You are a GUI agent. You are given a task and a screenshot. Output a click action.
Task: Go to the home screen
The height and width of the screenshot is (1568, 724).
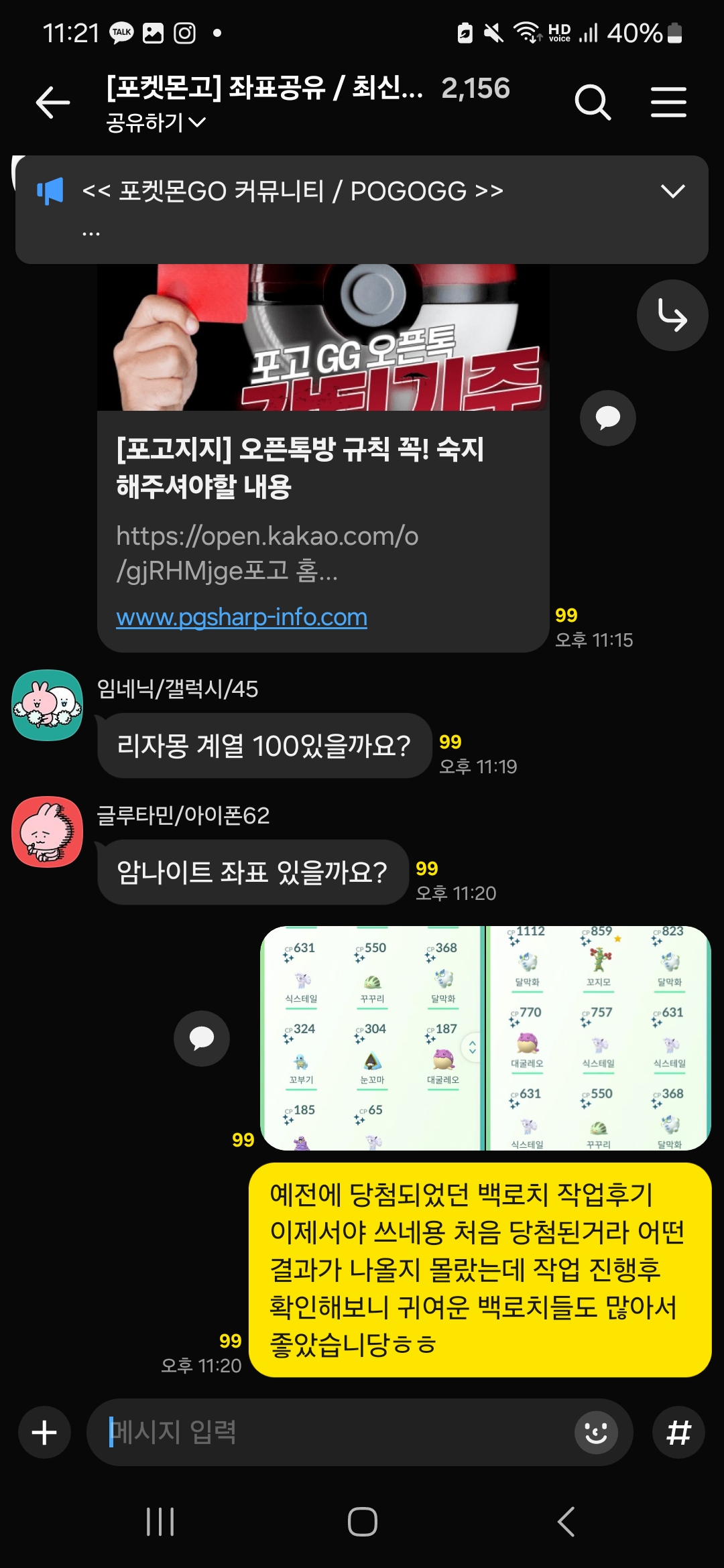[362, 1522]
